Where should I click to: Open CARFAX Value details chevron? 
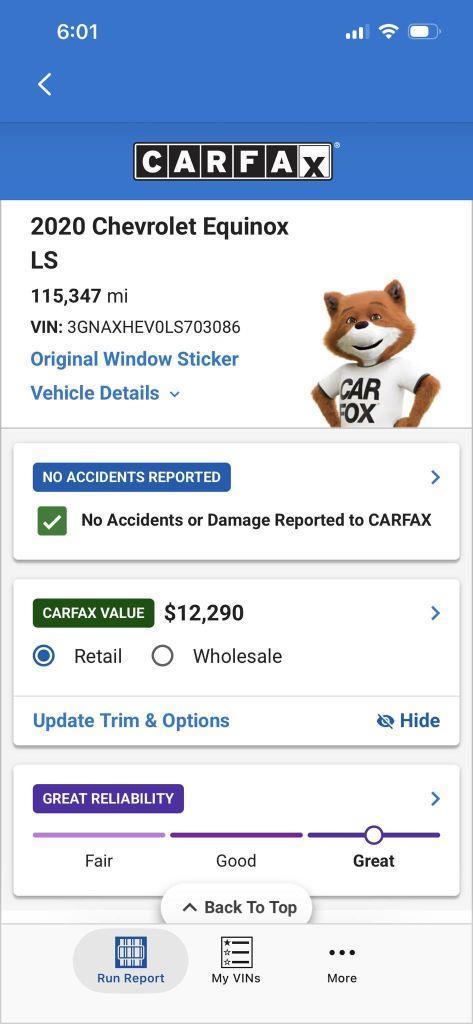coord(436,613)
